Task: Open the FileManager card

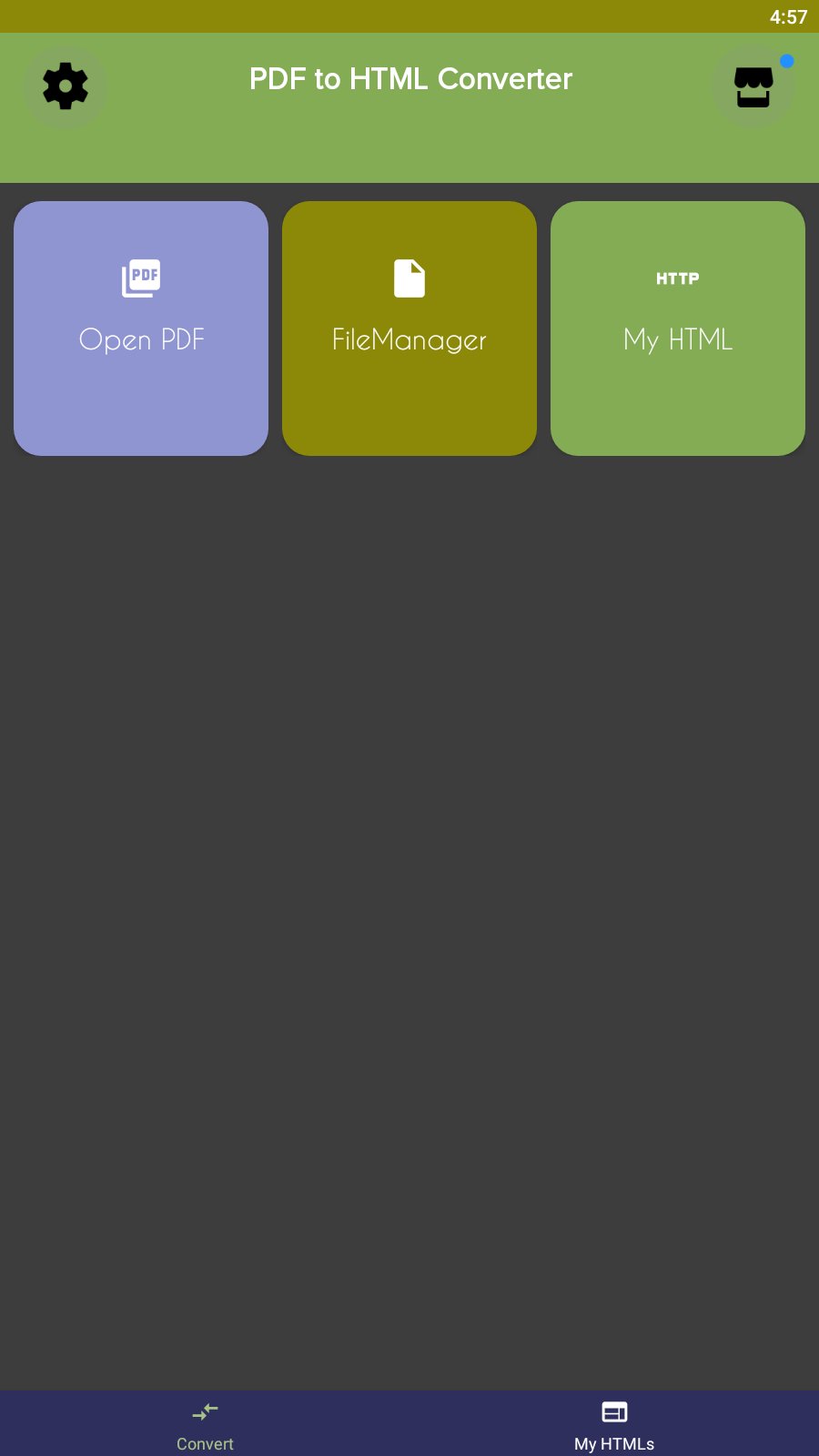Action: tap(409, 329)
